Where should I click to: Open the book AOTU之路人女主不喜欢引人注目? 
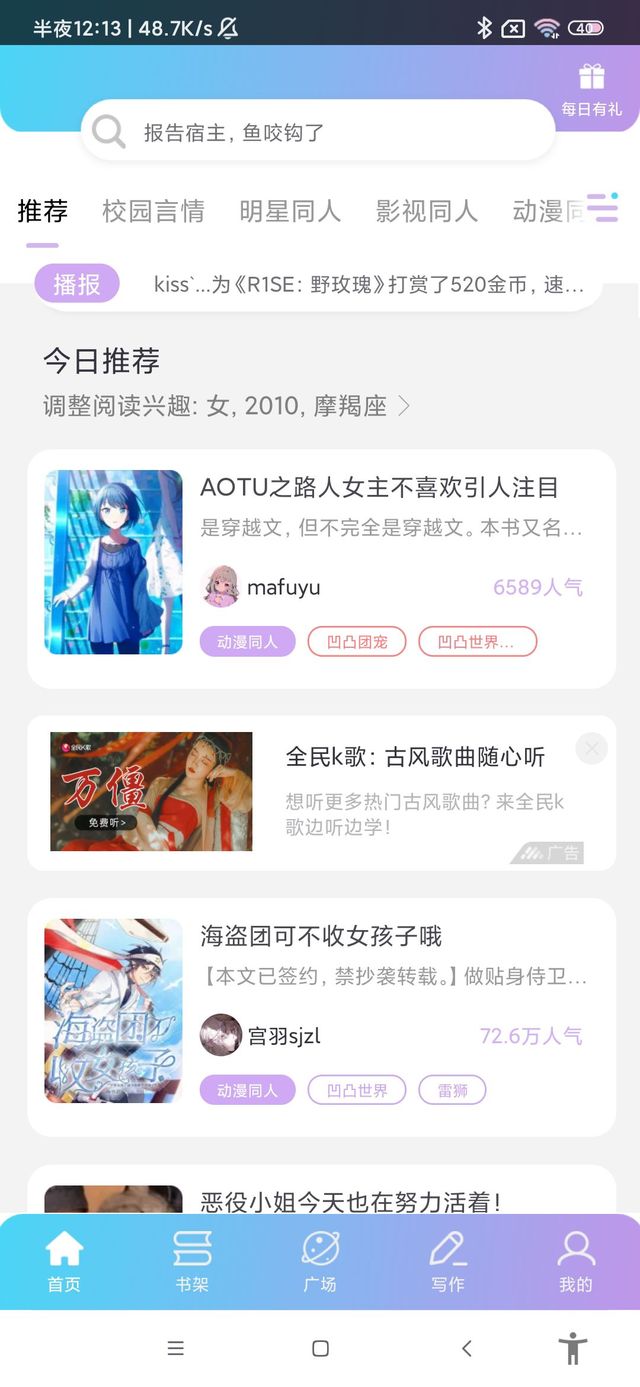click(x=321, y=568)
